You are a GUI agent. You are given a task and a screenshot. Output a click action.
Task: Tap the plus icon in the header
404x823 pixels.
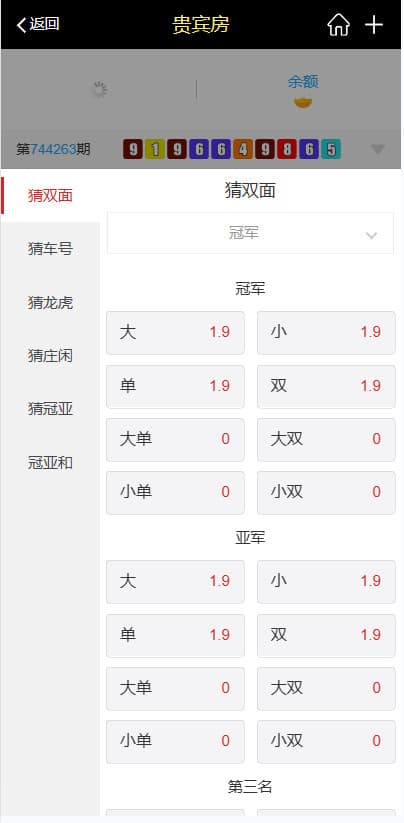374,25
